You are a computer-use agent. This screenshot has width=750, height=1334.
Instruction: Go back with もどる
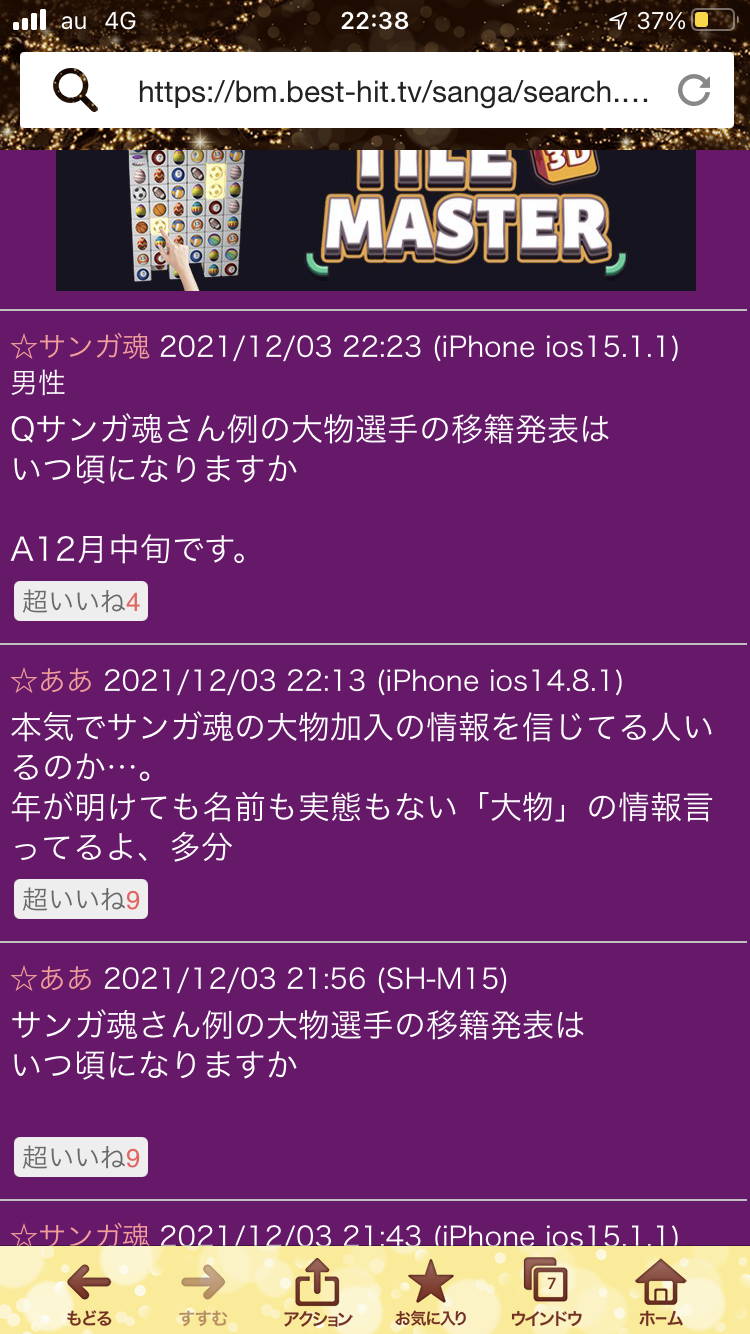click(x=89, y=1292)
